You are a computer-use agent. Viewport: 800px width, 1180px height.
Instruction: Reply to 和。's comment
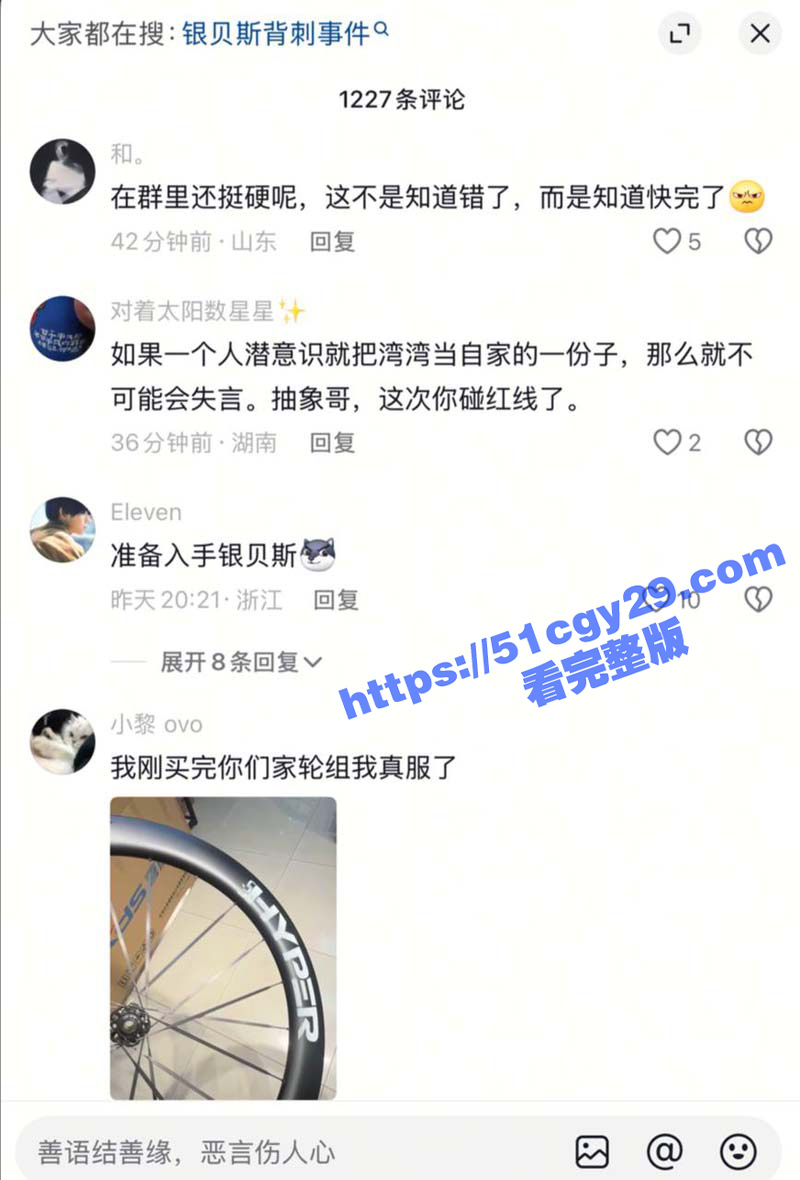click(332, 241)
